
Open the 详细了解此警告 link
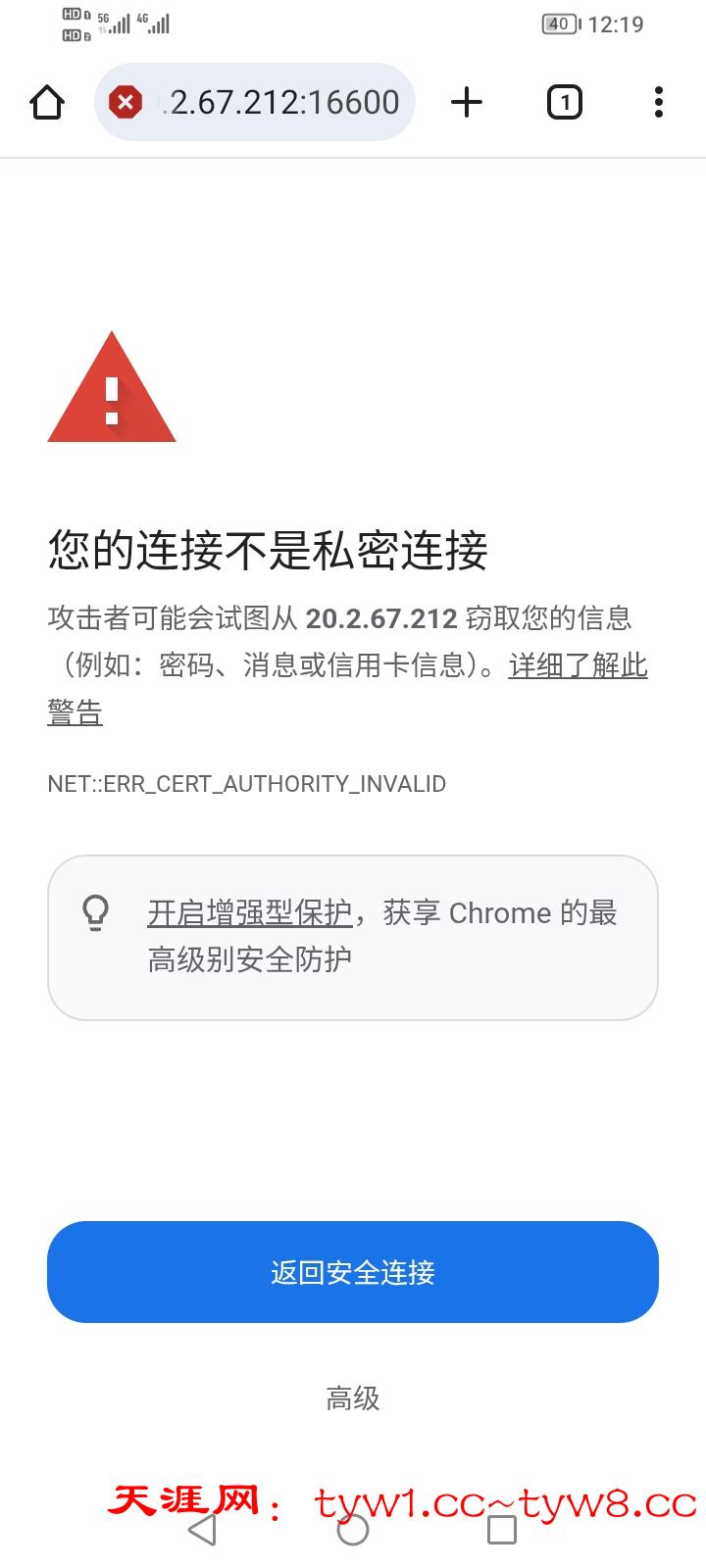578,666
